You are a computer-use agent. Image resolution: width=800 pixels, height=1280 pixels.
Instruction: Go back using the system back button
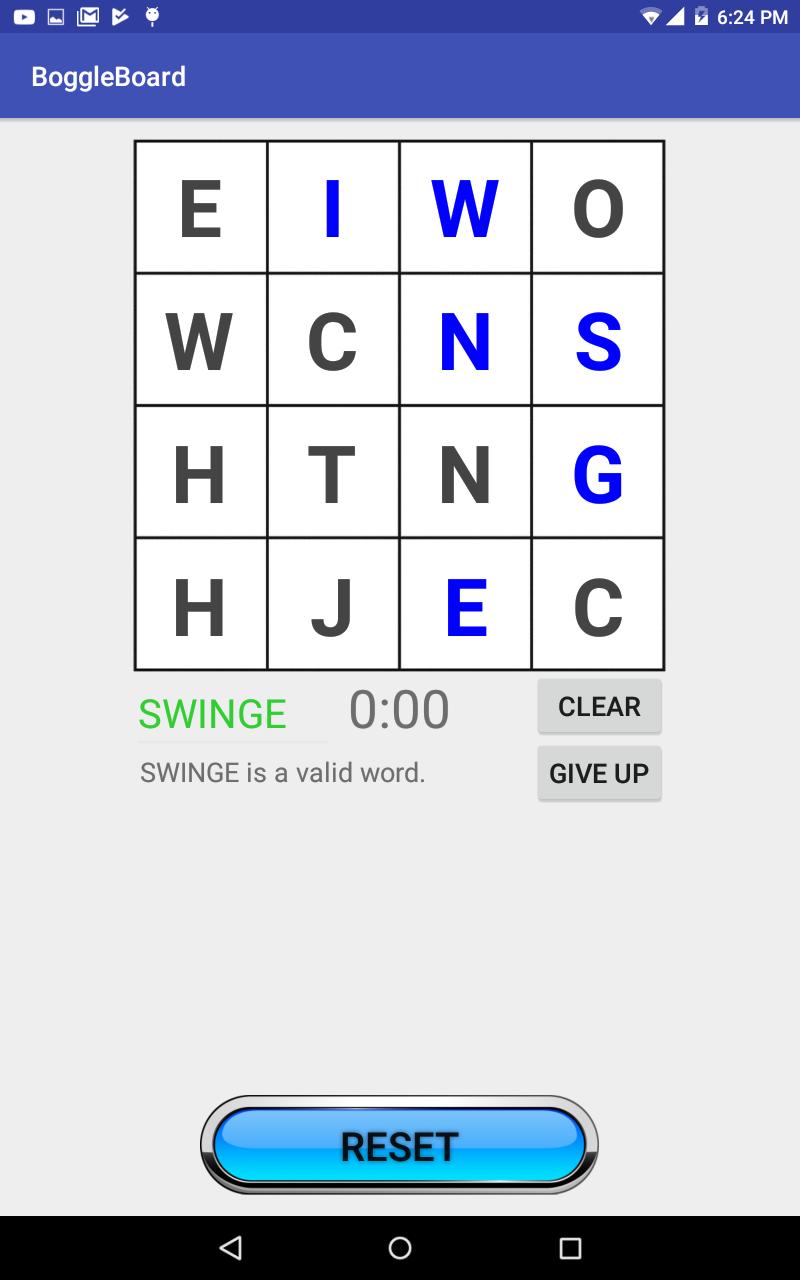(x=230, y=1247)
